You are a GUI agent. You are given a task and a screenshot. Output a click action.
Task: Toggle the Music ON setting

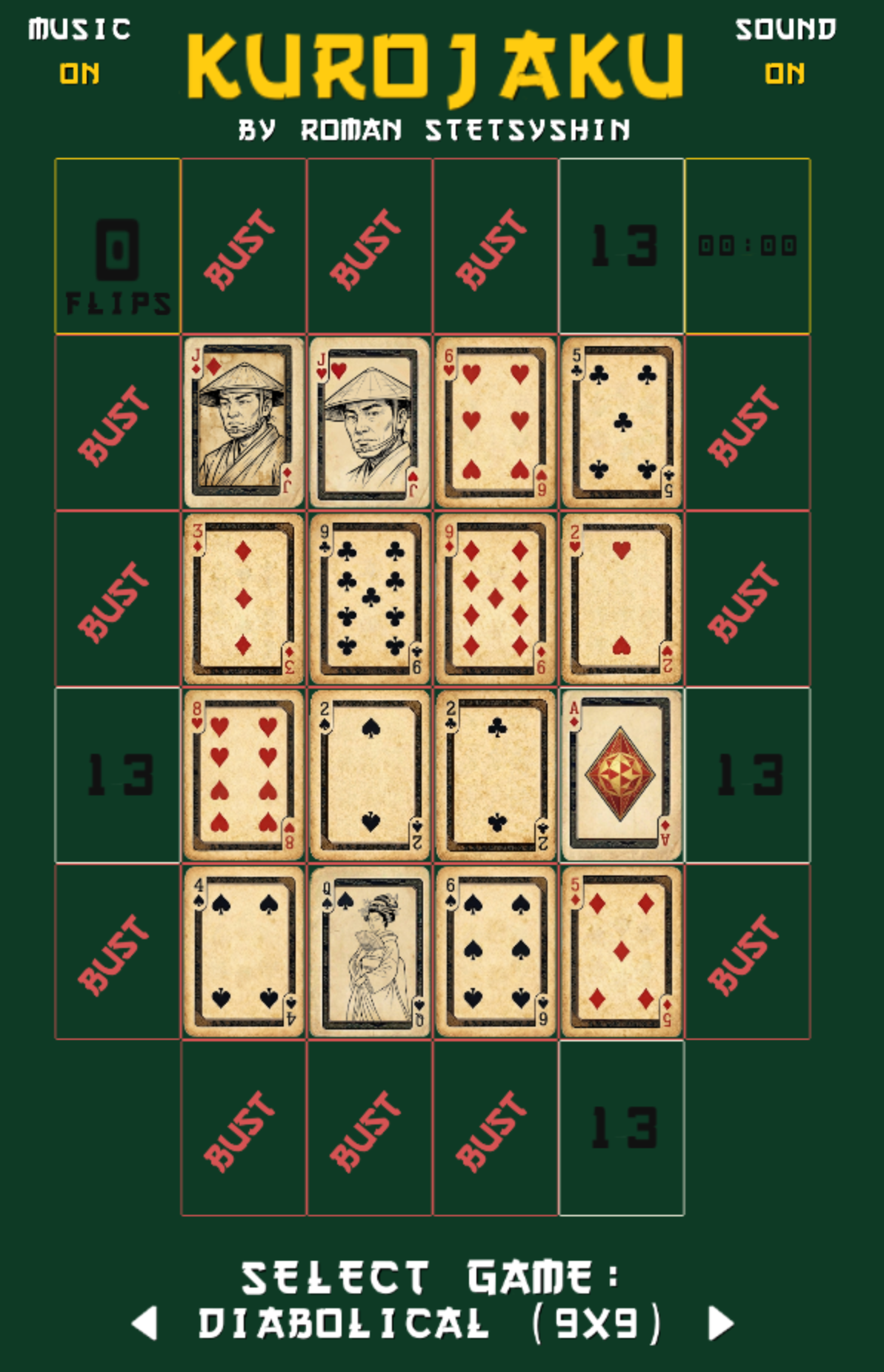[x=79, y=73]
